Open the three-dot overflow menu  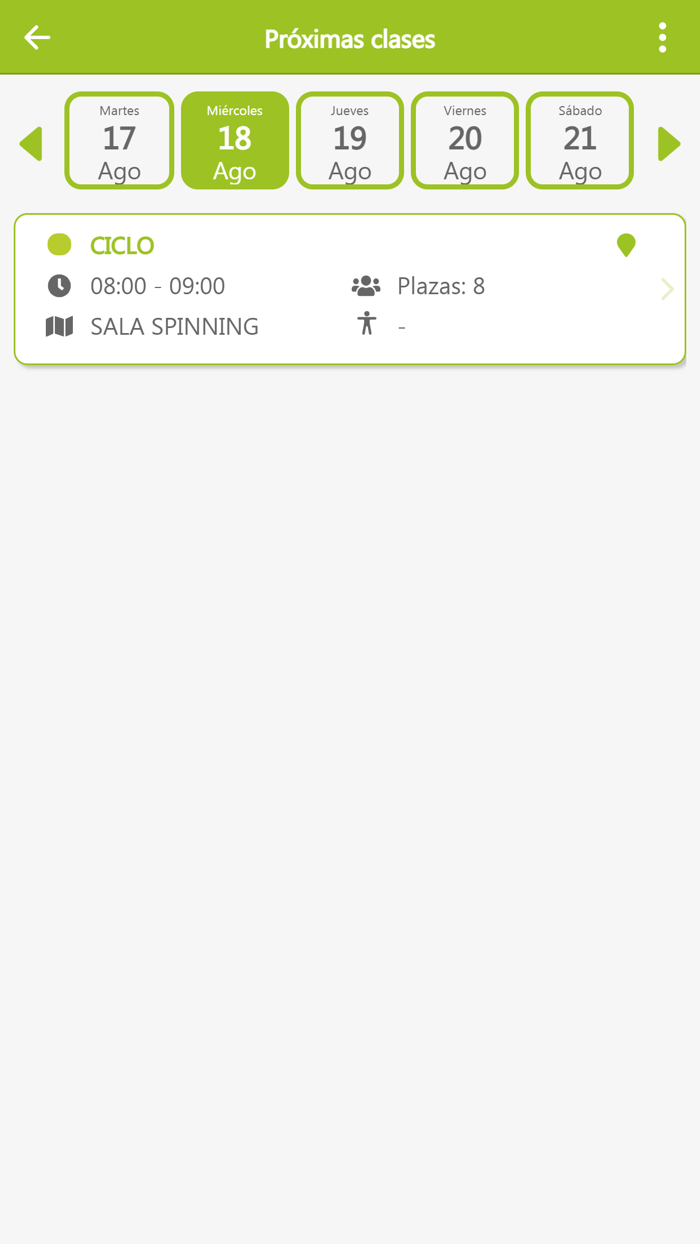tap(662, 38)
